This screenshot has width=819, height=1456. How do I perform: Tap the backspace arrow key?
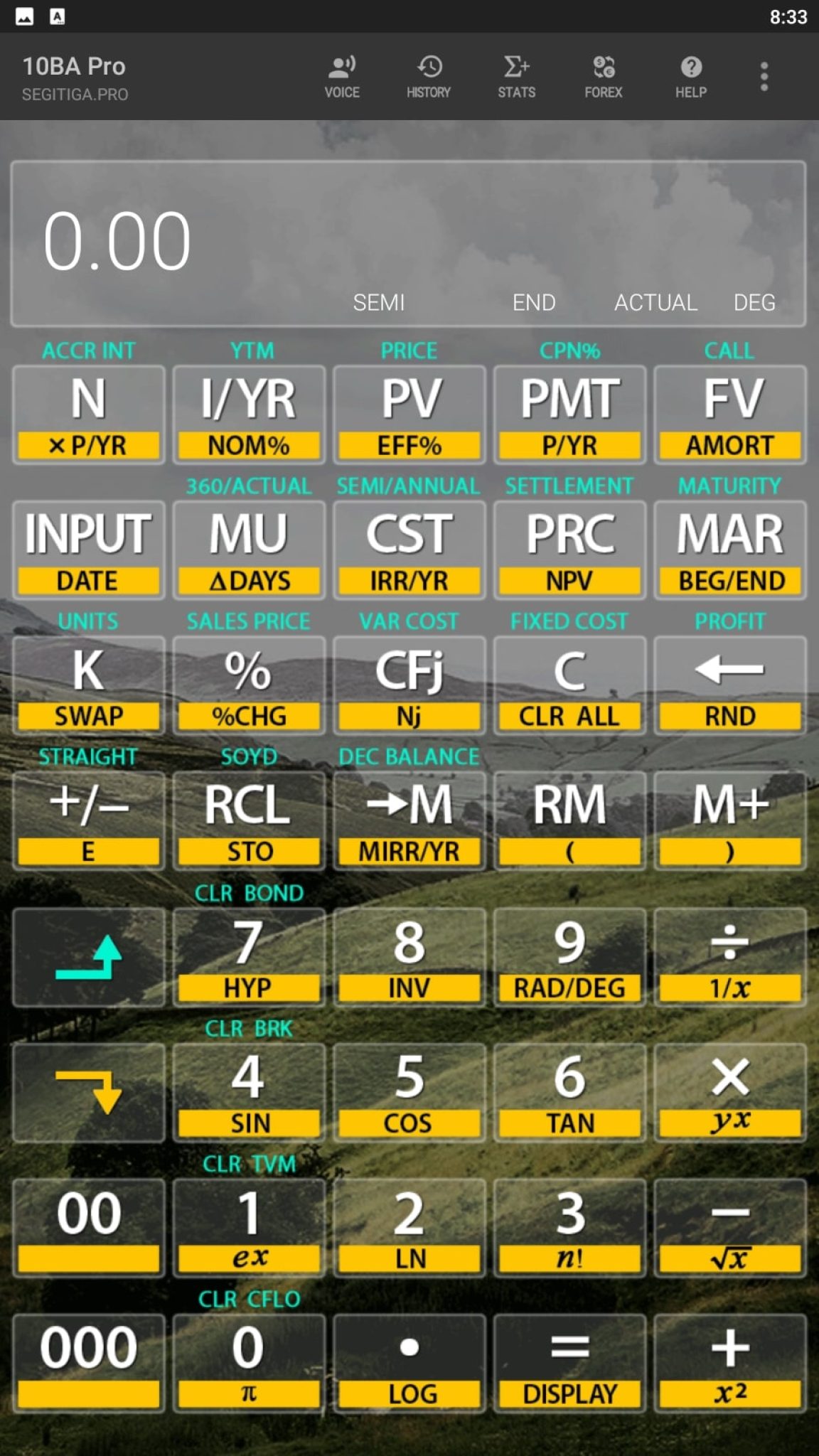click(730, 685)
